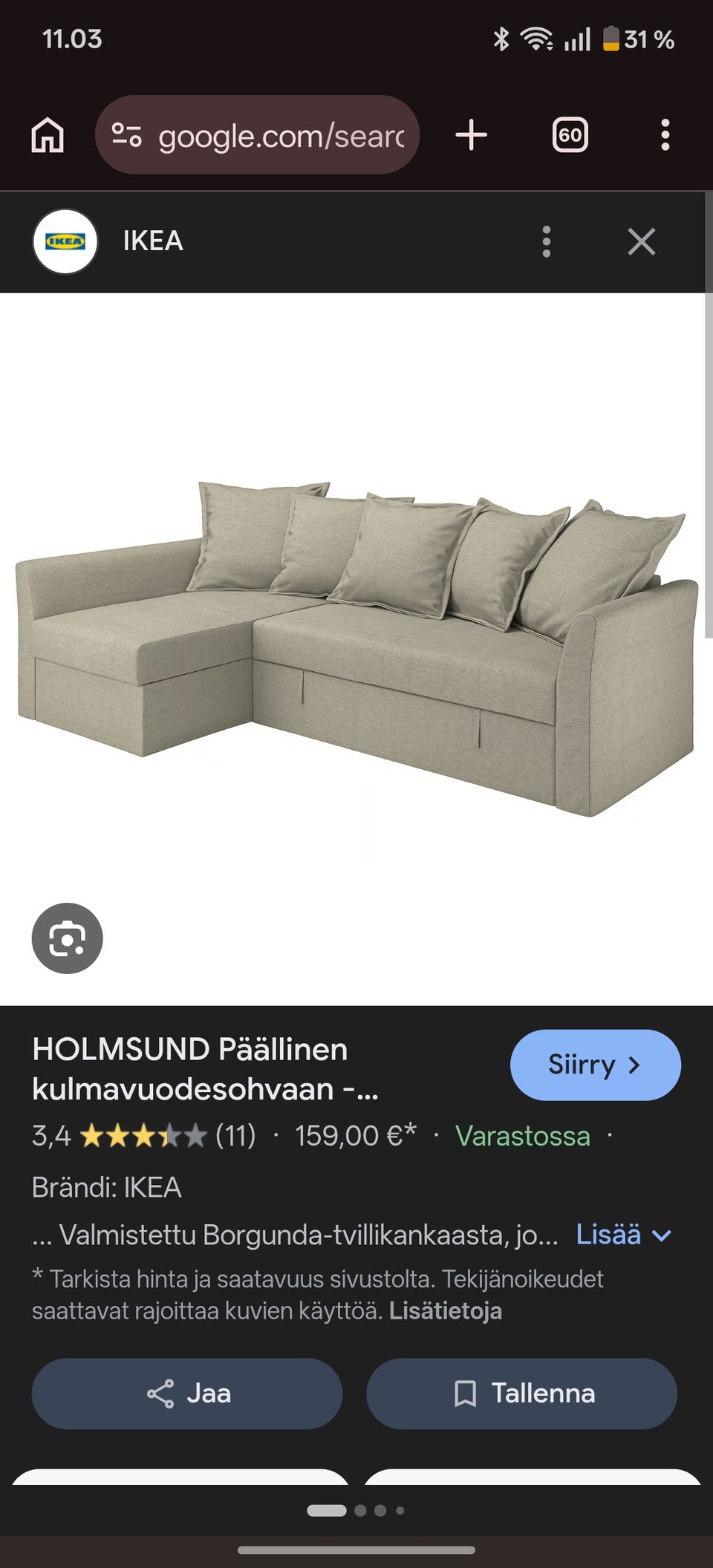
Task: Open a new browser tab with plus icon
Action: tap(471, 135)
